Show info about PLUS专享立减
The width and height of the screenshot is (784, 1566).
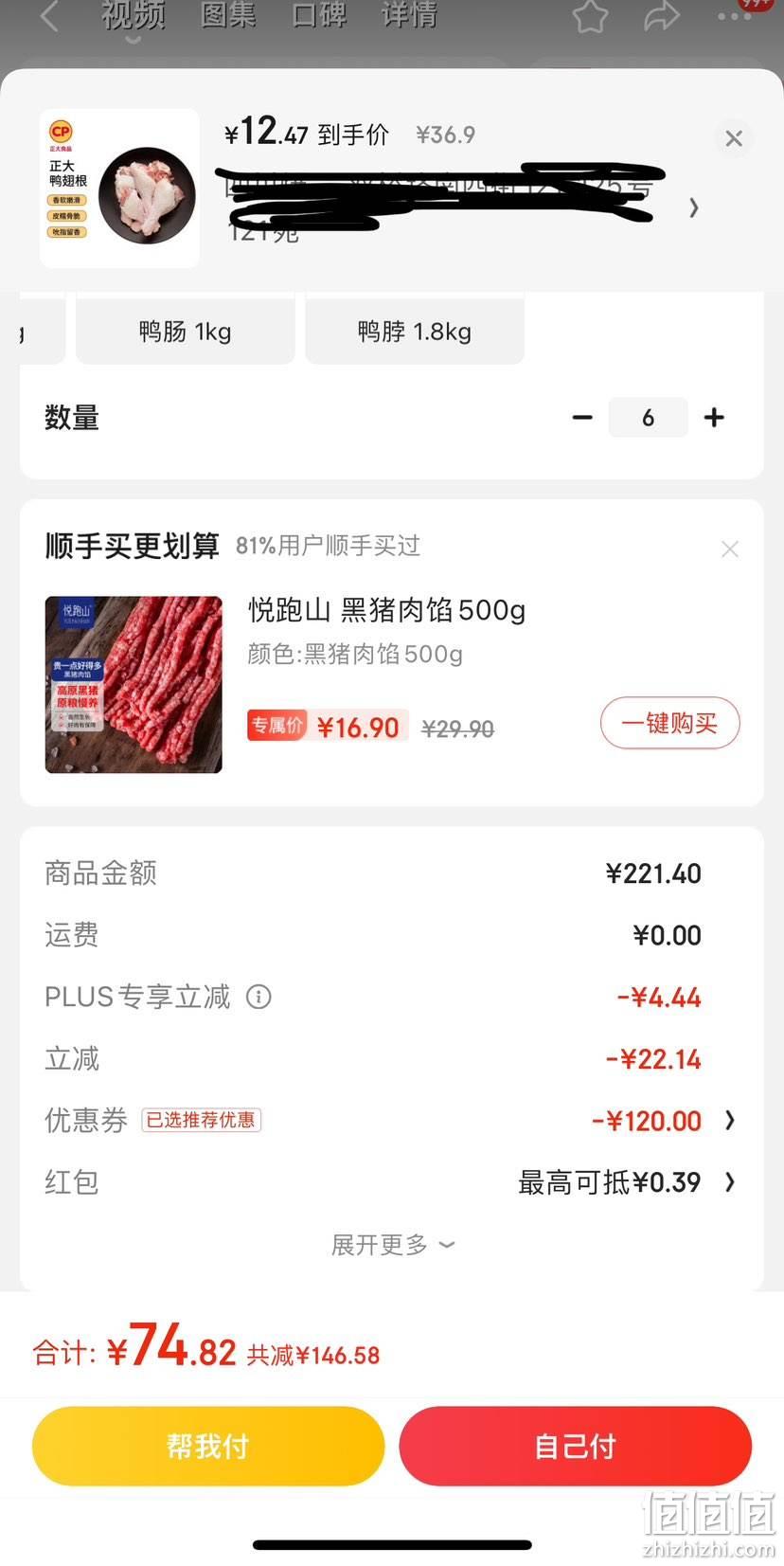click(x=258, y=997)
